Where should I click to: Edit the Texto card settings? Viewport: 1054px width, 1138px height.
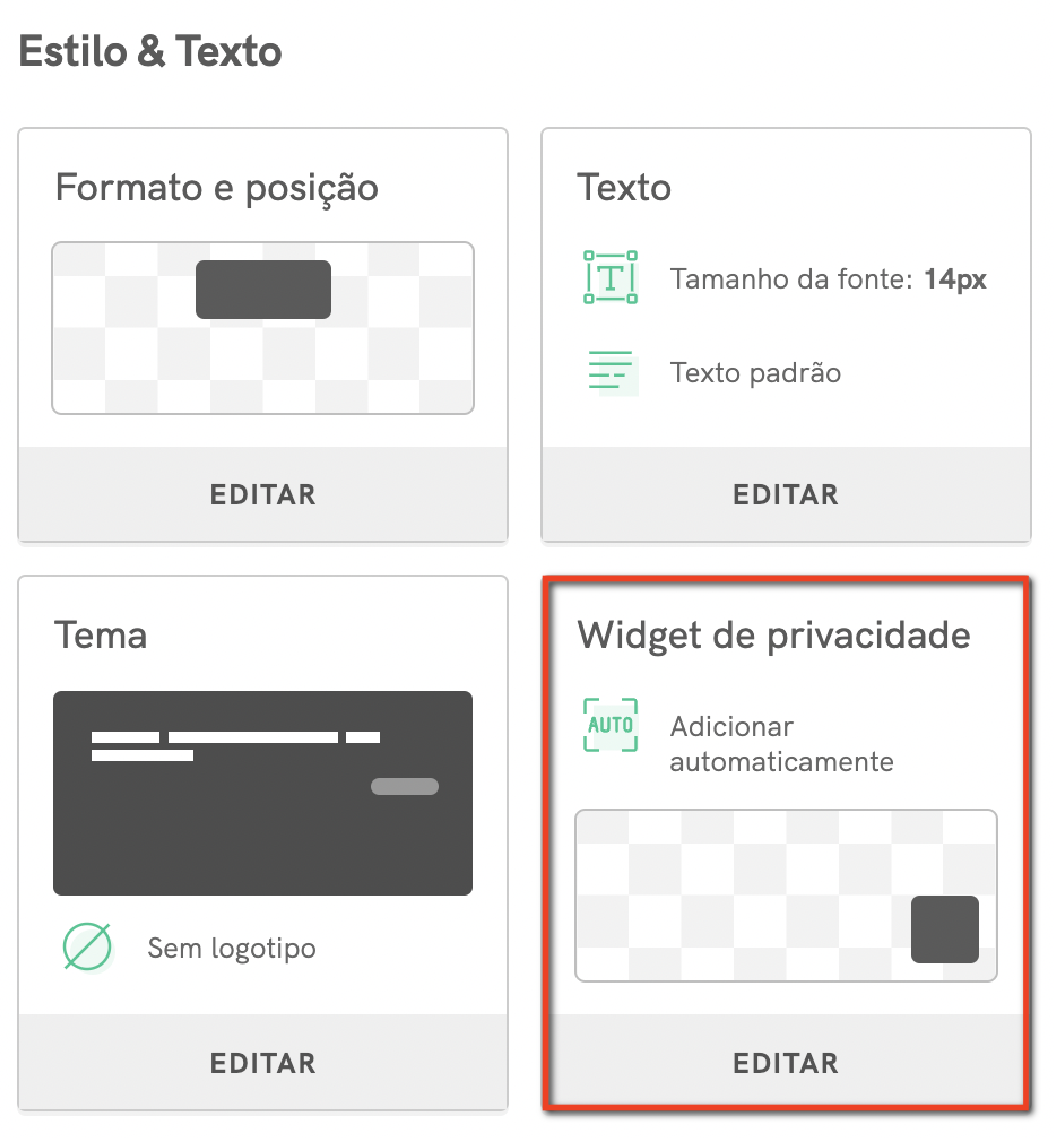[785, 494]
